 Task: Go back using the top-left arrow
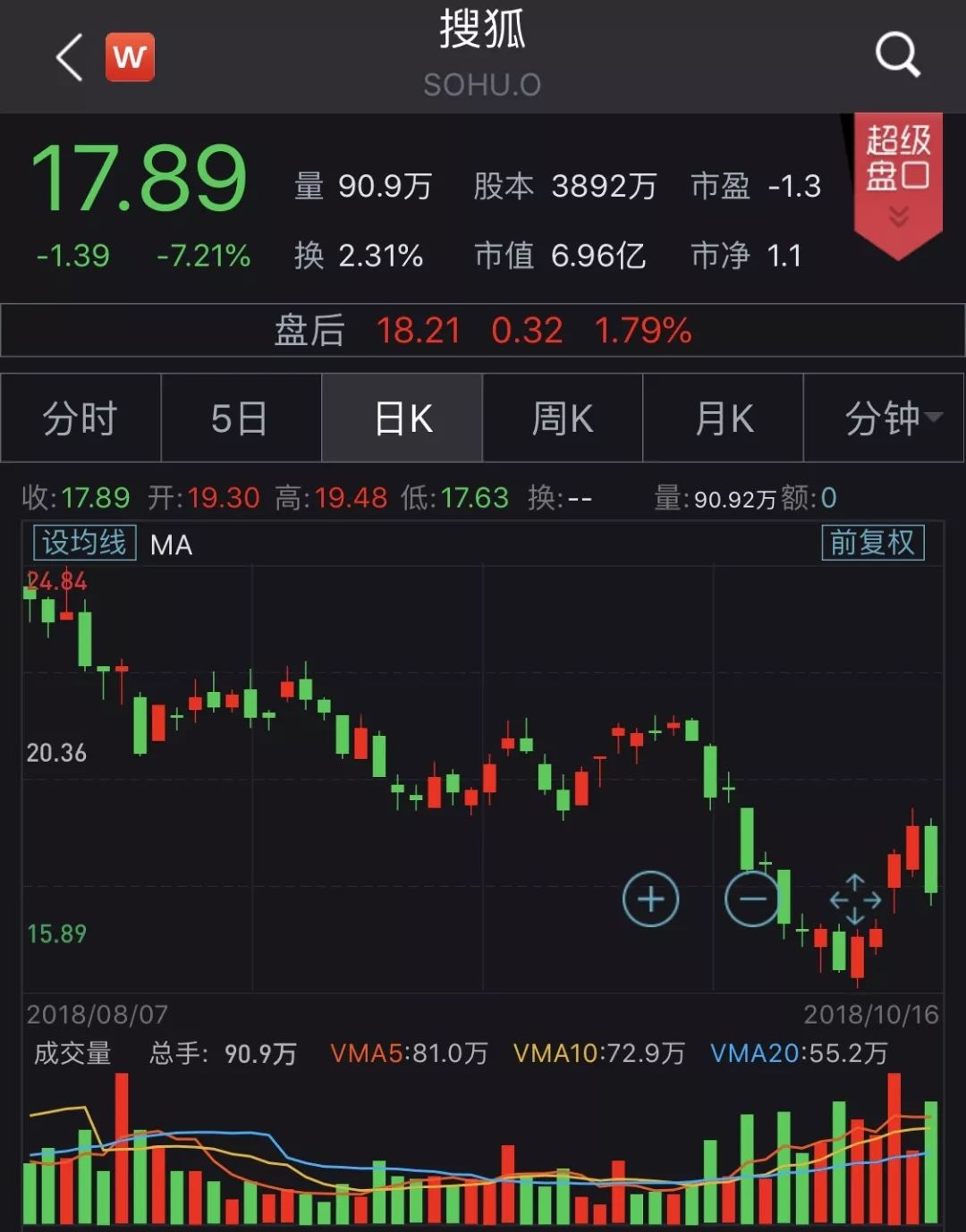tap(69, 58)
